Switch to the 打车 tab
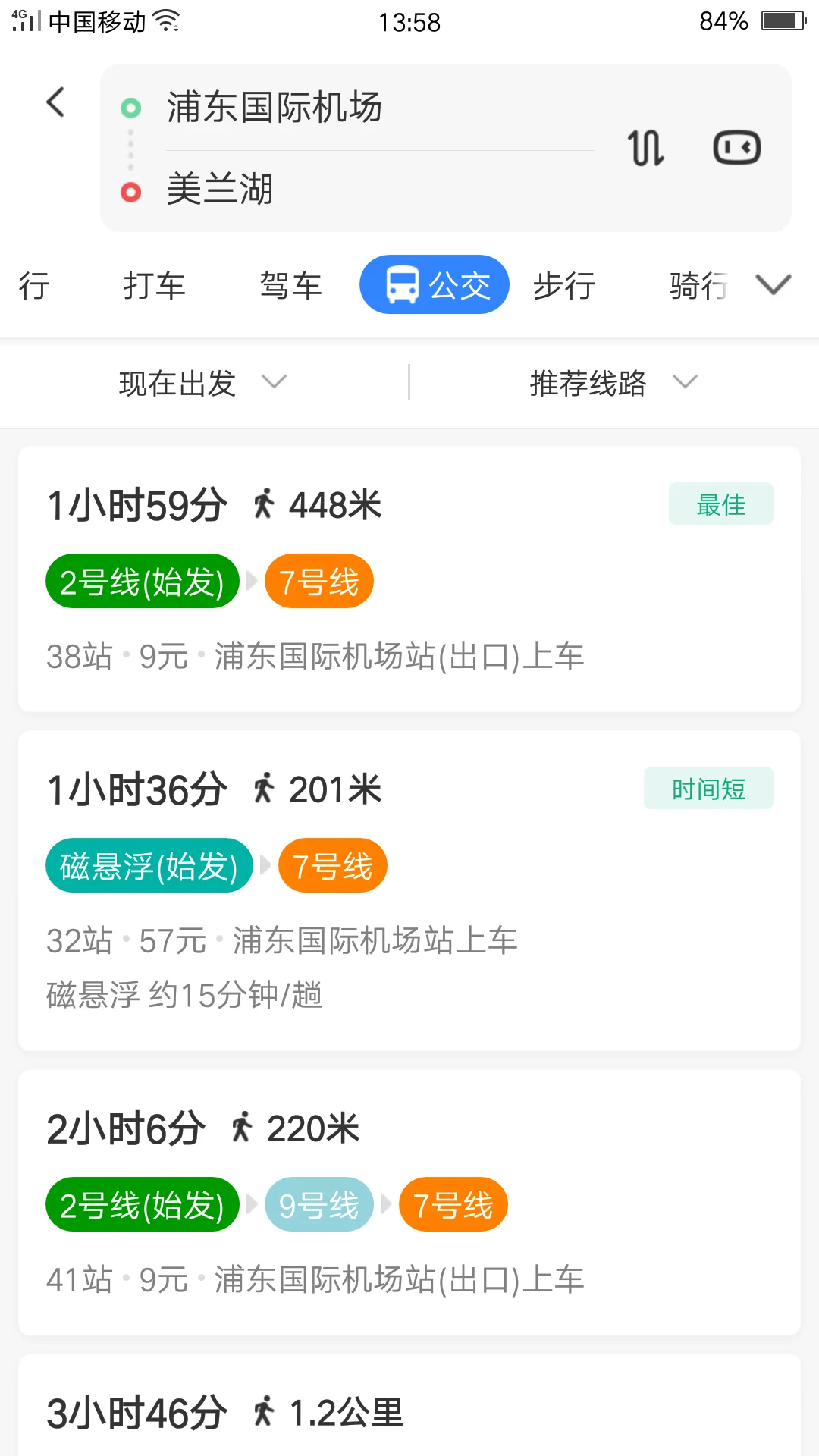Image resolution: width=819 pixels, height=1456 pixels. (155, 284)
